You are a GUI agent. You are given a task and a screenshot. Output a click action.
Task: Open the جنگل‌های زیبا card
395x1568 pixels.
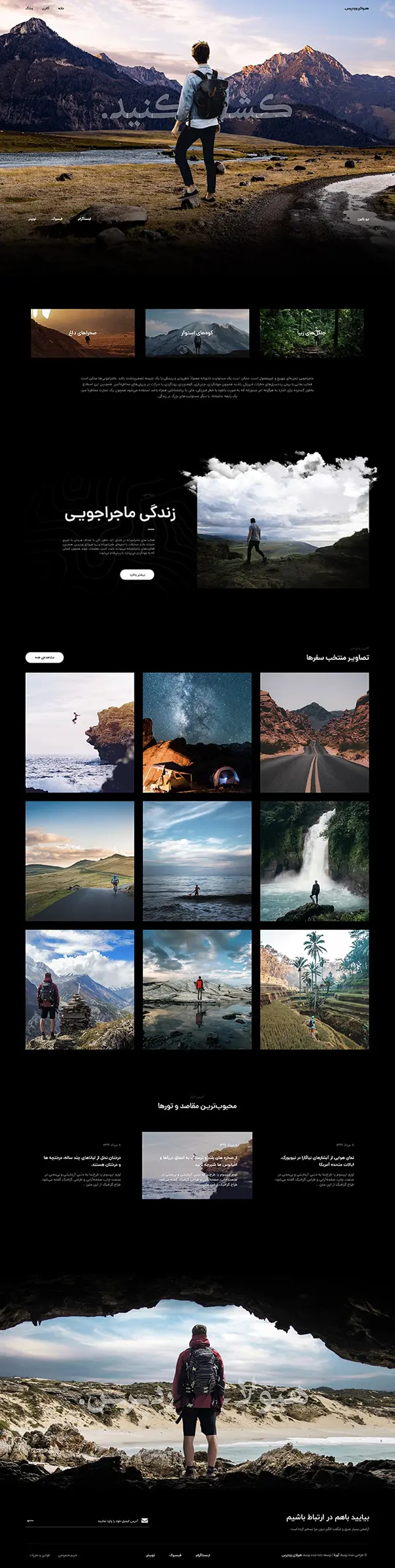311,333
